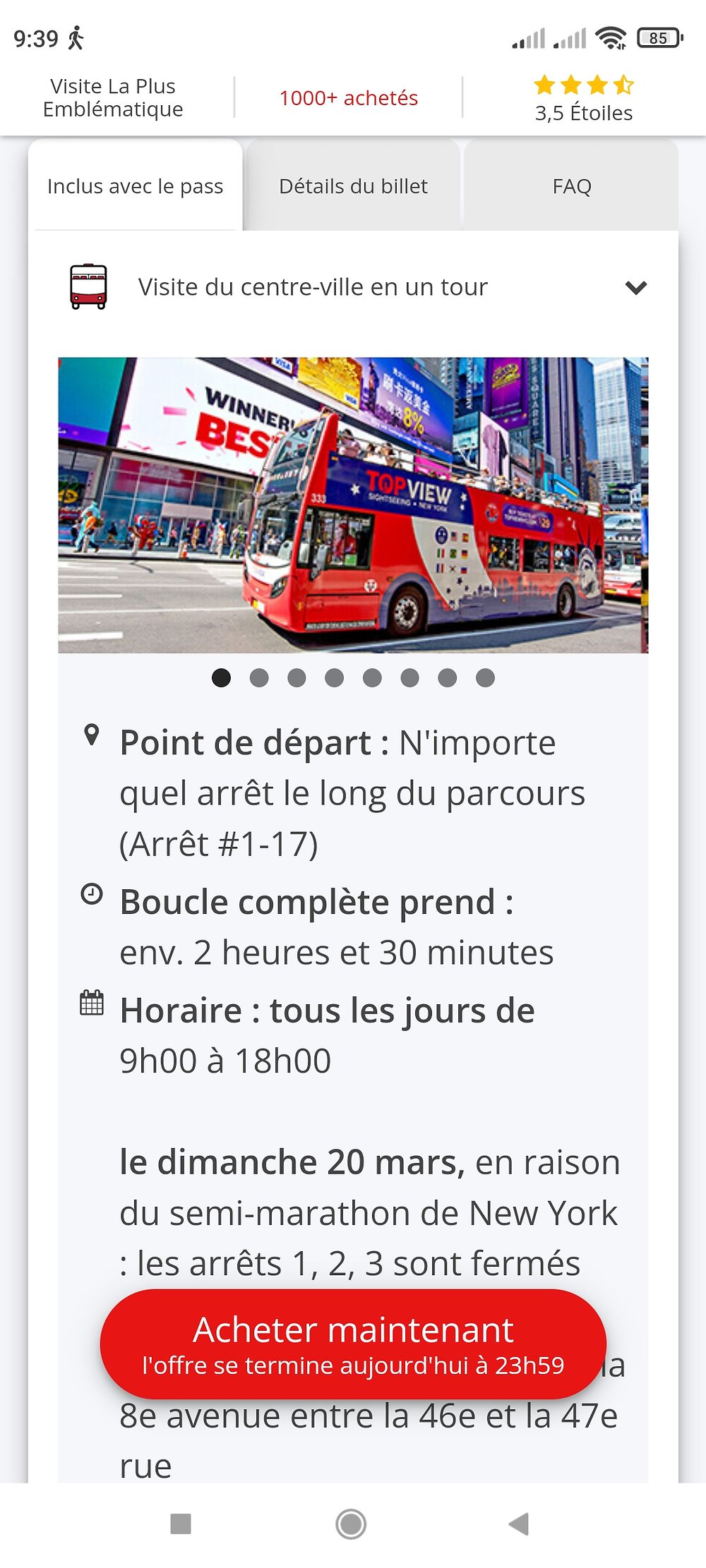Tap the system home button
This screenshot has width=706, height=1568.
click(x=351, y=1524)
